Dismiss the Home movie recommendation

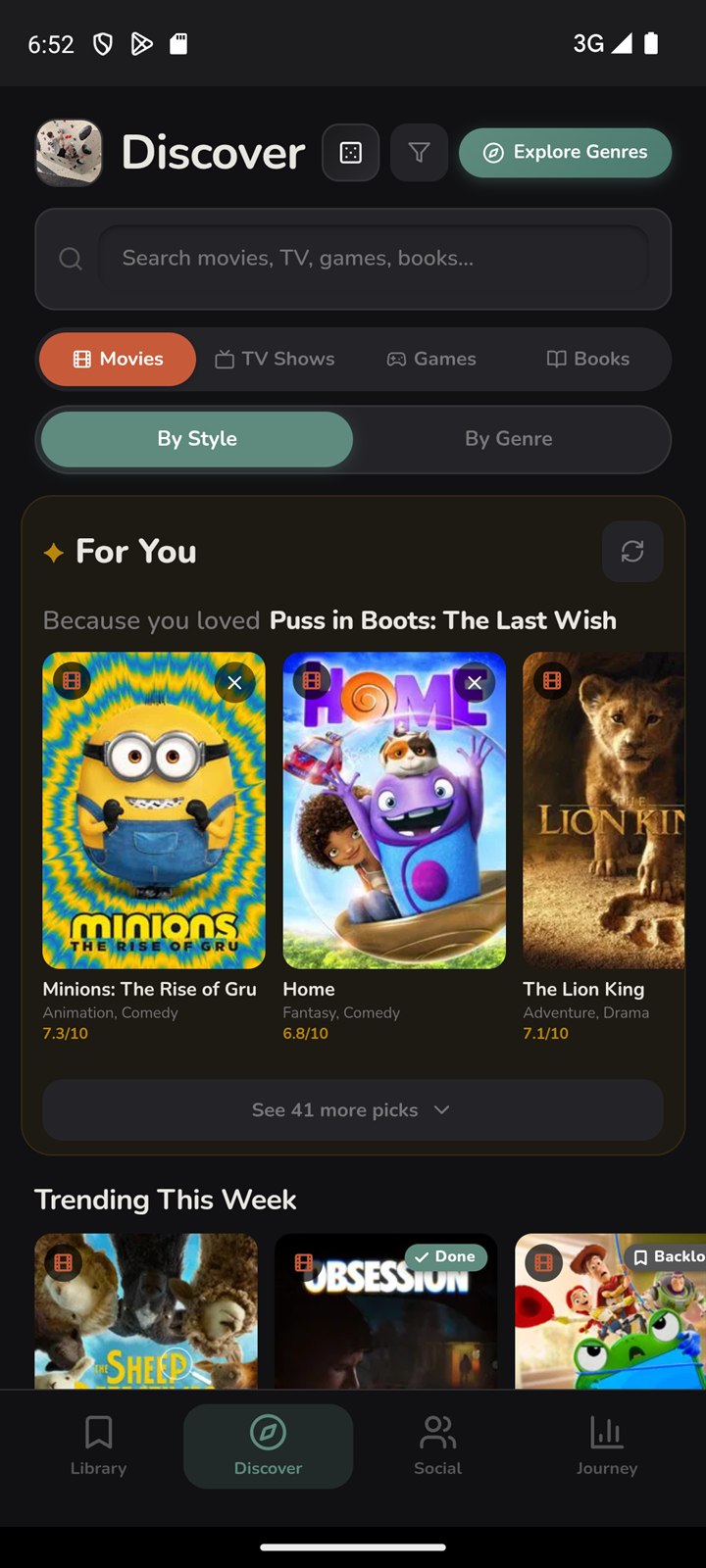pyautogui.click(x=475, y=683)
